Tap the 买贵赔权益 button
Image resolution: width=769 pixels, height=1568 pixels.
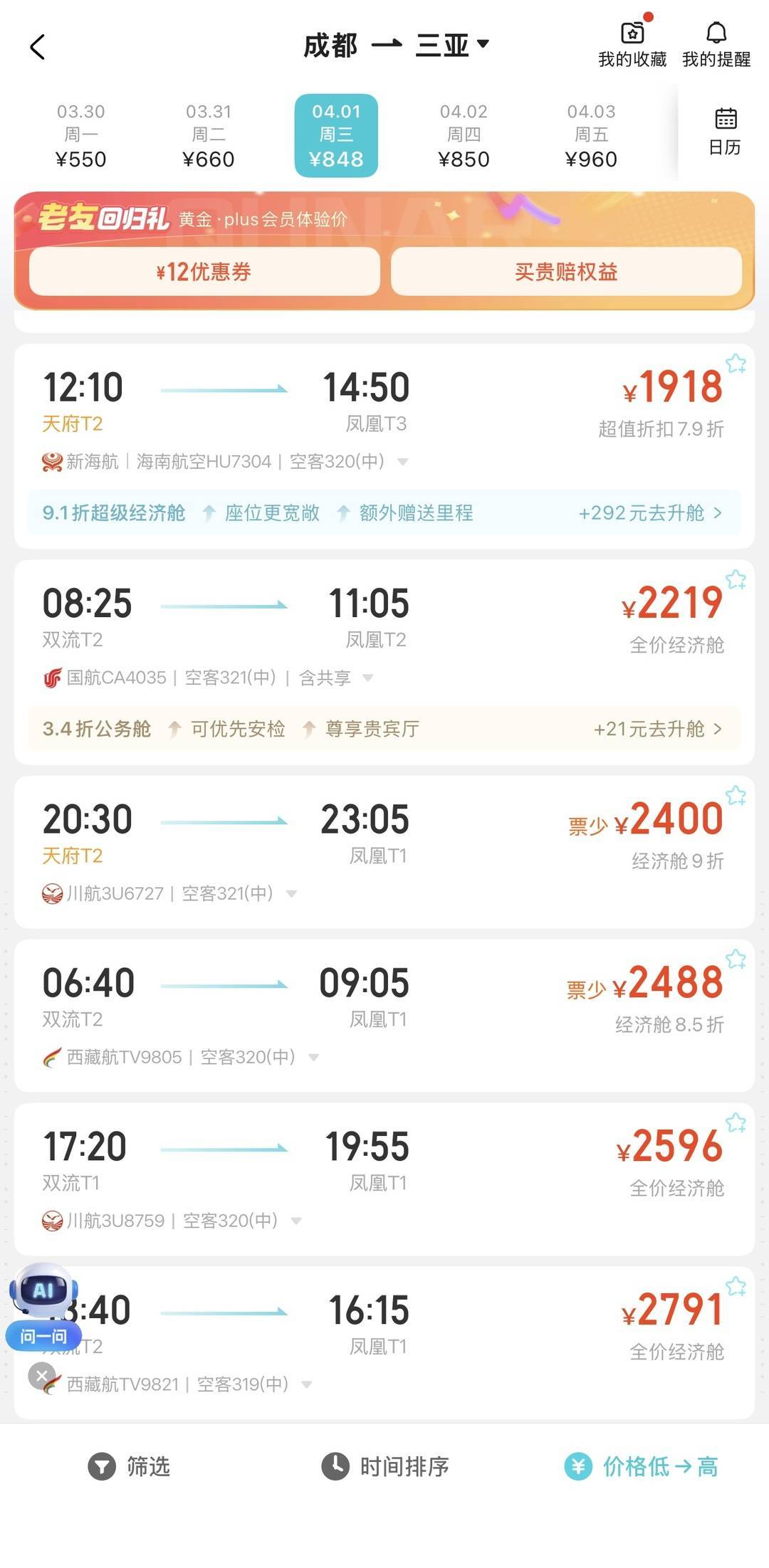click(x=566, y=271)
